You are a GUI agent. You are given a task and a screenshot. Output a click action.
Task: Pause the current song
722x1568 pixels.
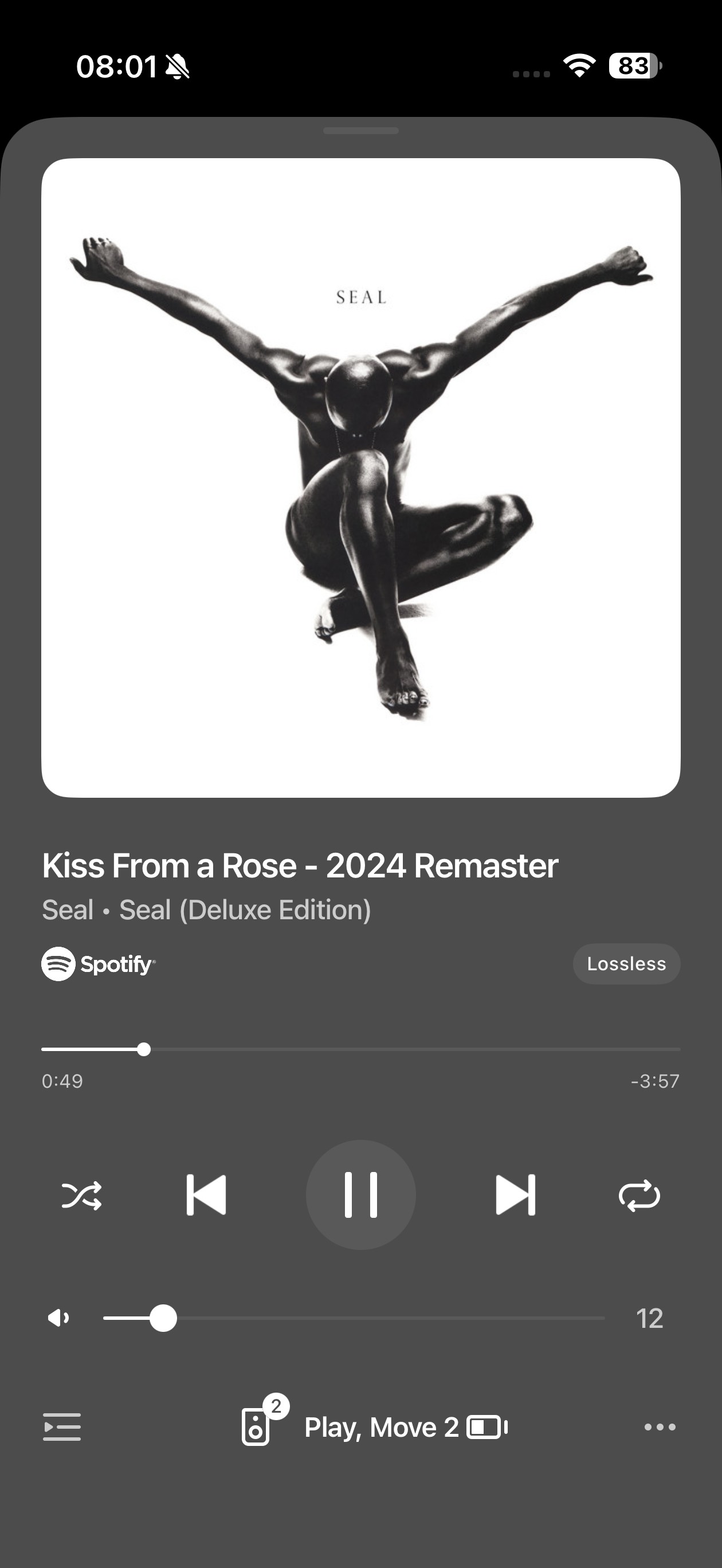click(360, 1194)
